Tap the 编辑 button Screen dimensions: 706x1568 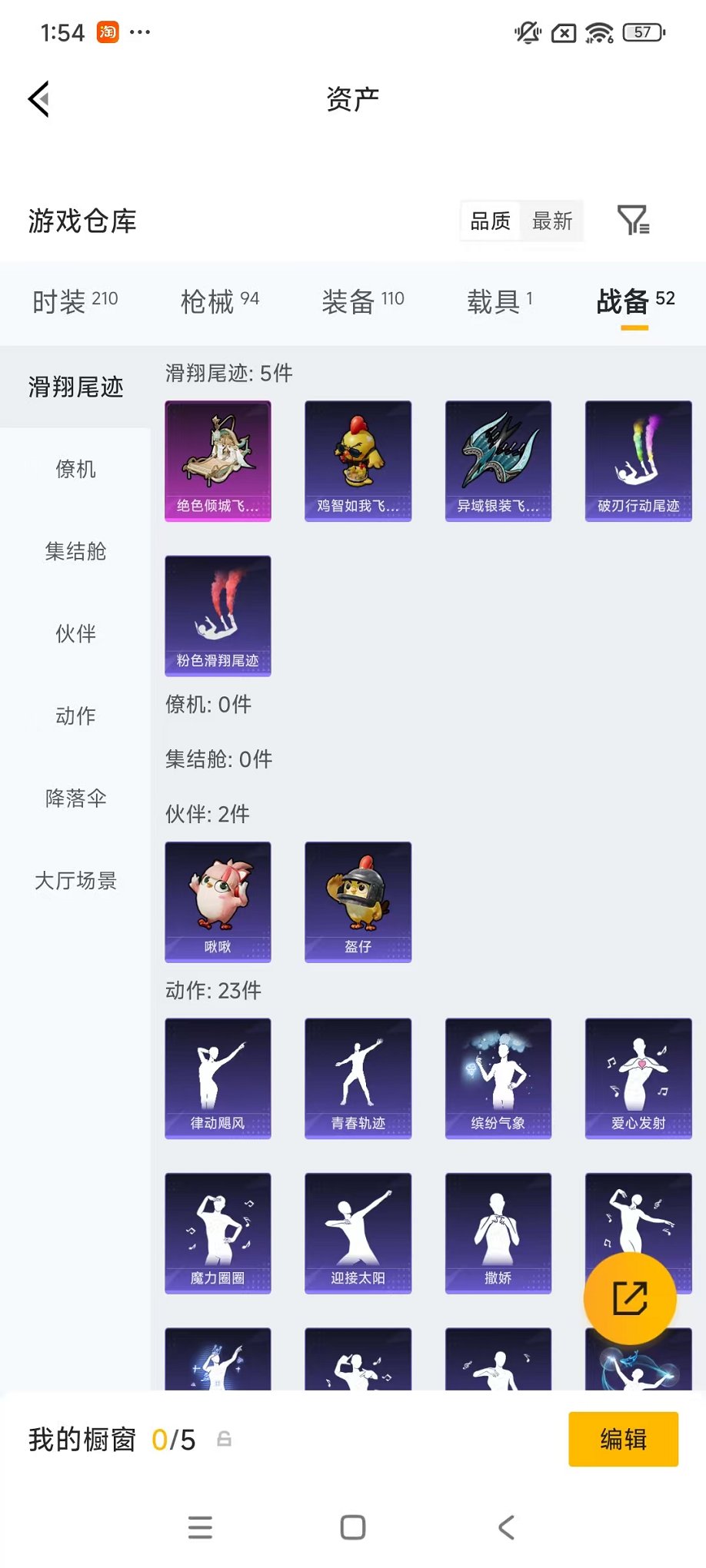[623, 1439]
